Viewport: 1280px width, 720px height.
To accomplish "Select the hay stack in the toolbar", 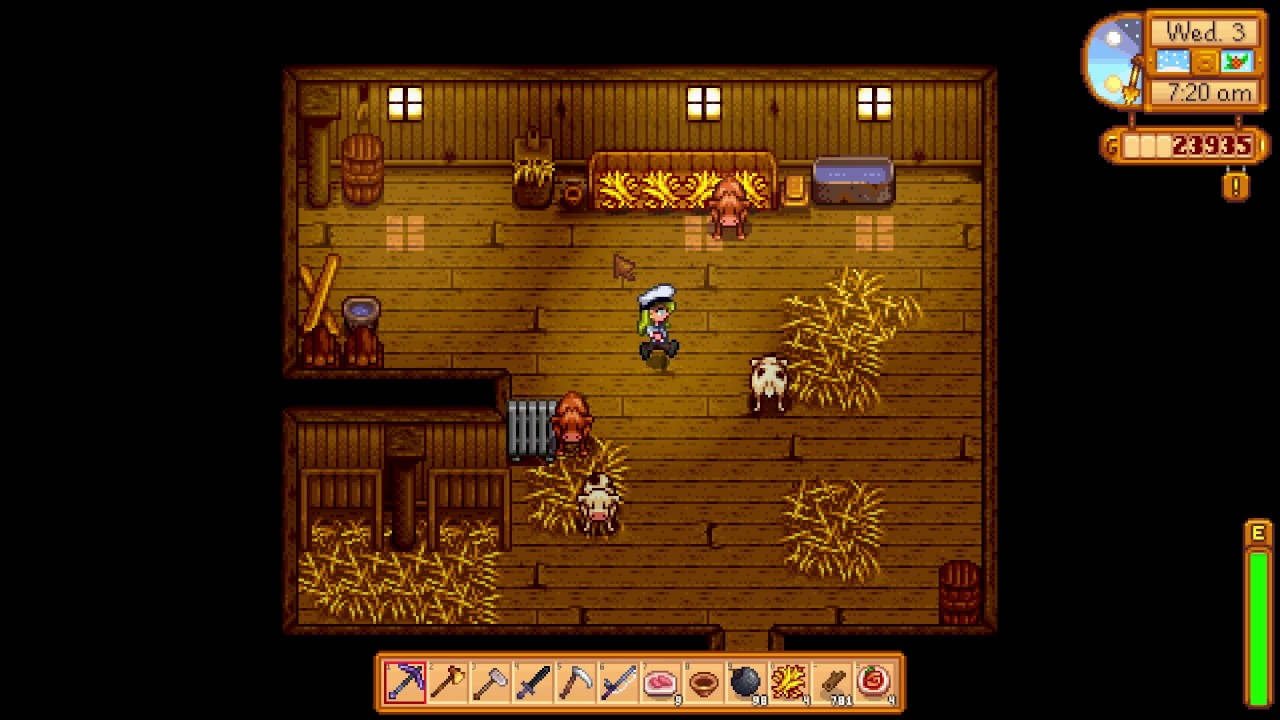I will 789,683.
